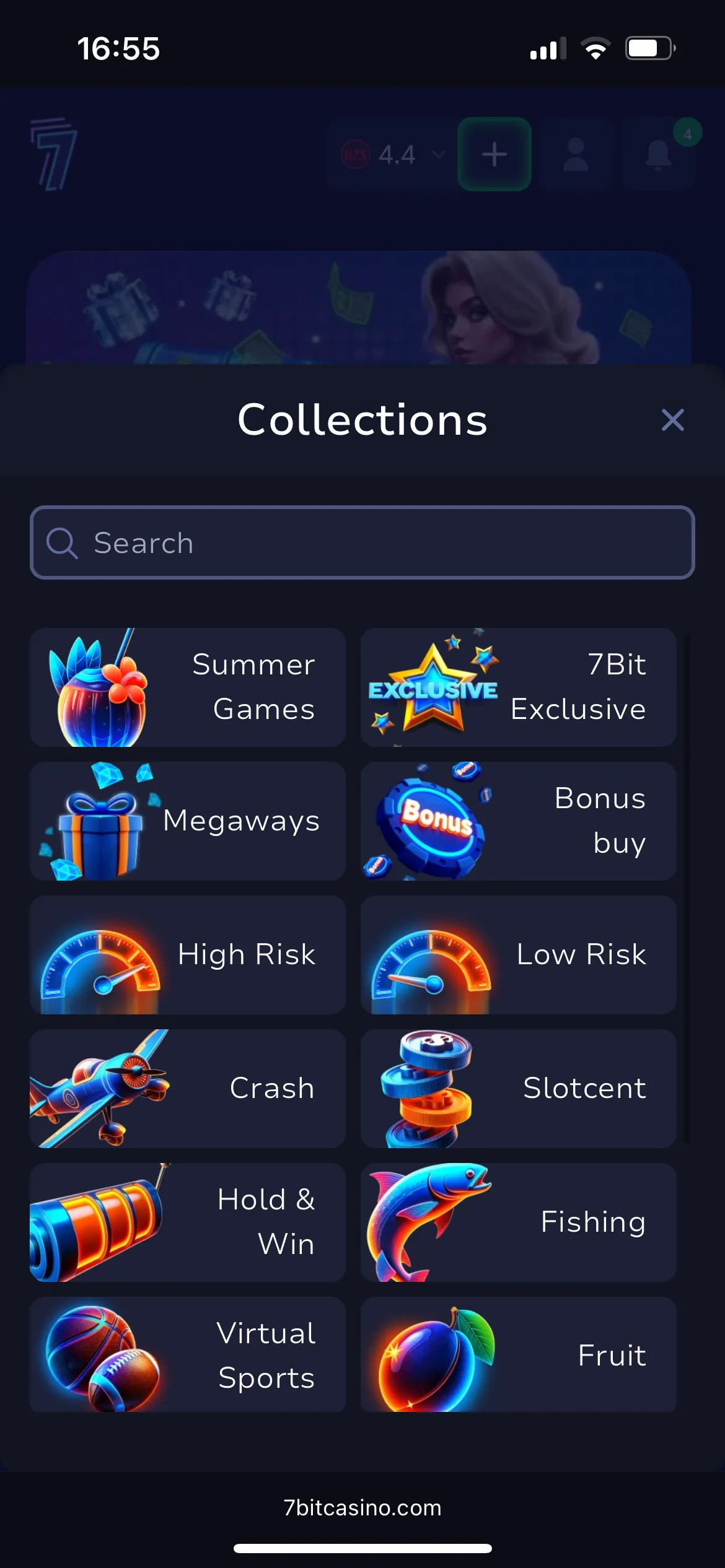Choose the Low Risk collection
Image resolution: width=725 pixels, height=1568 pixels.
518,955
